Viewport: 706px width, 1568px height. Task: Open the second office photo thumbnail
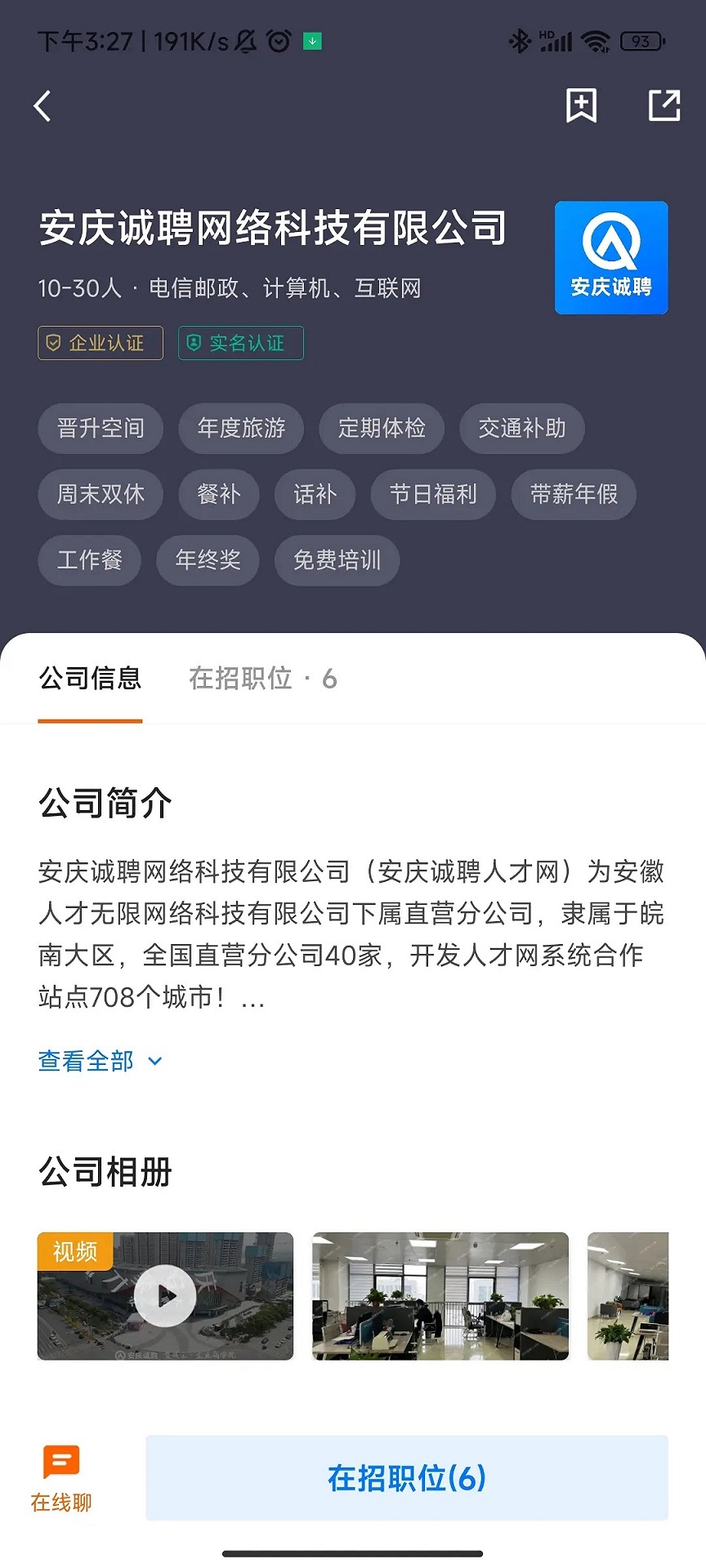pos(440,1296)
